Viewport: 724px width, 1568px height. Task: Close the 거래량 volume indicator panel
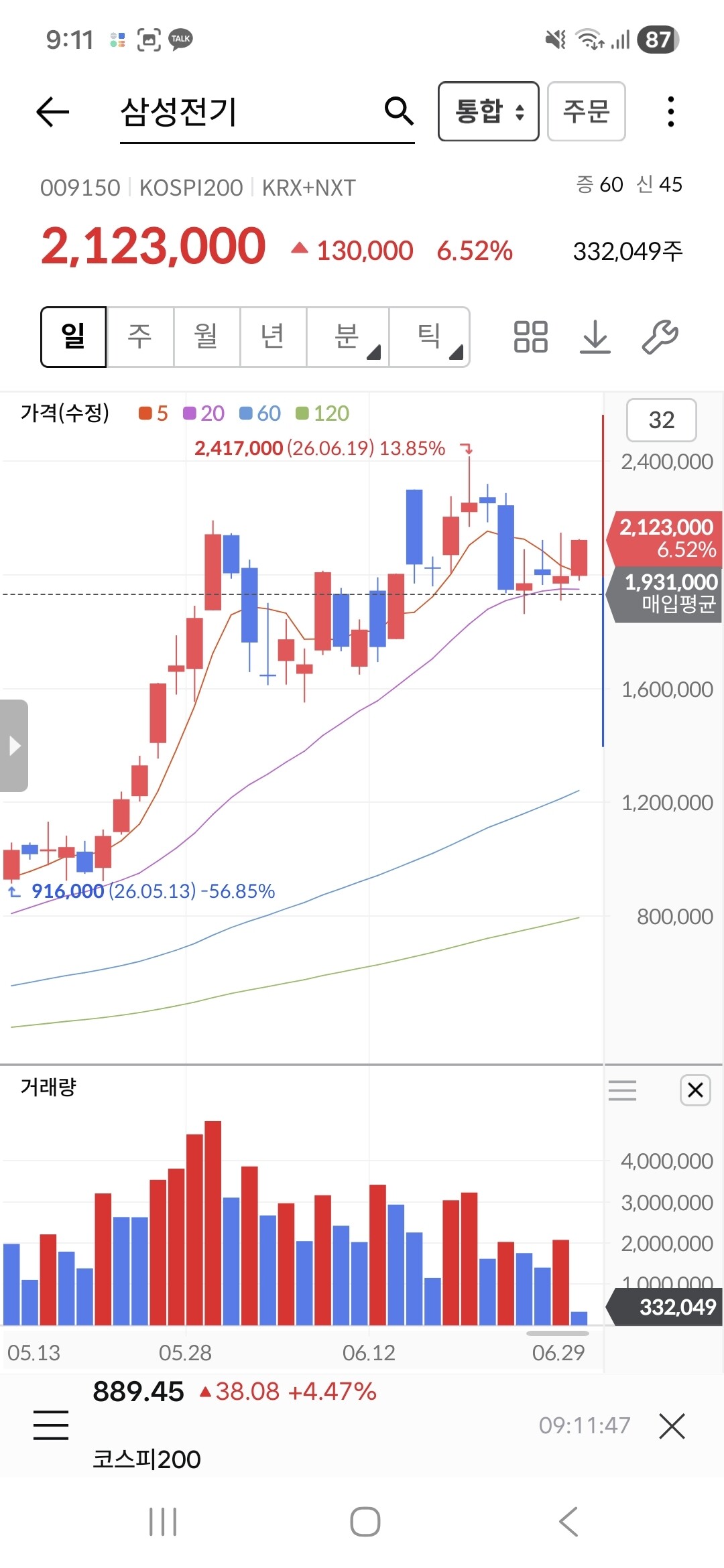[695, 1090]
